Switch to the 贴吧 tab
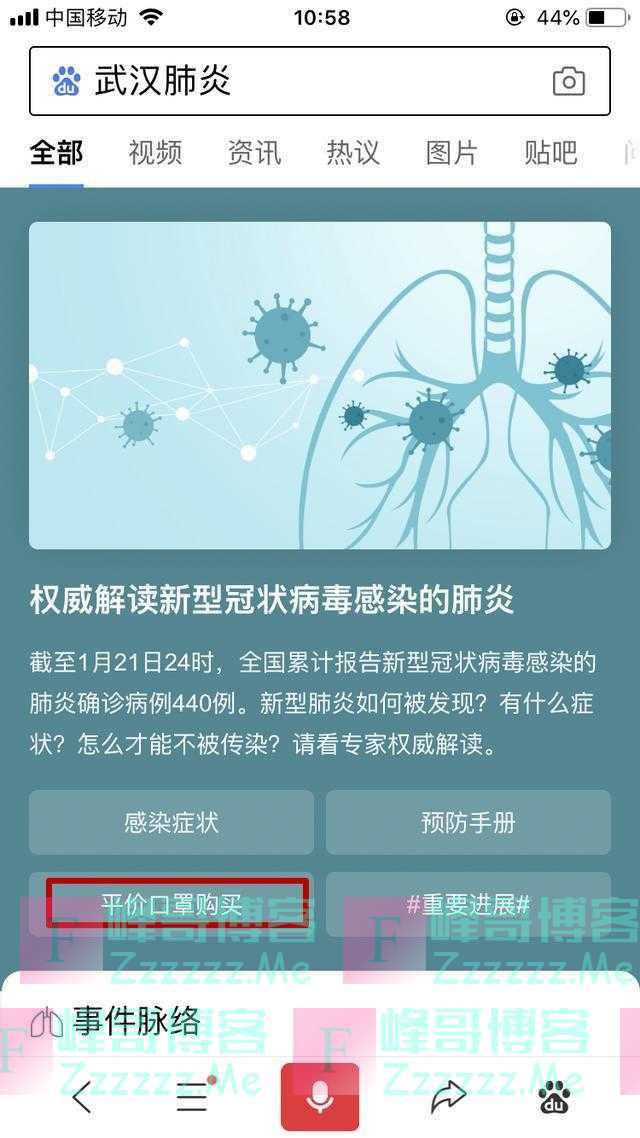 click(x=550, y=153)
